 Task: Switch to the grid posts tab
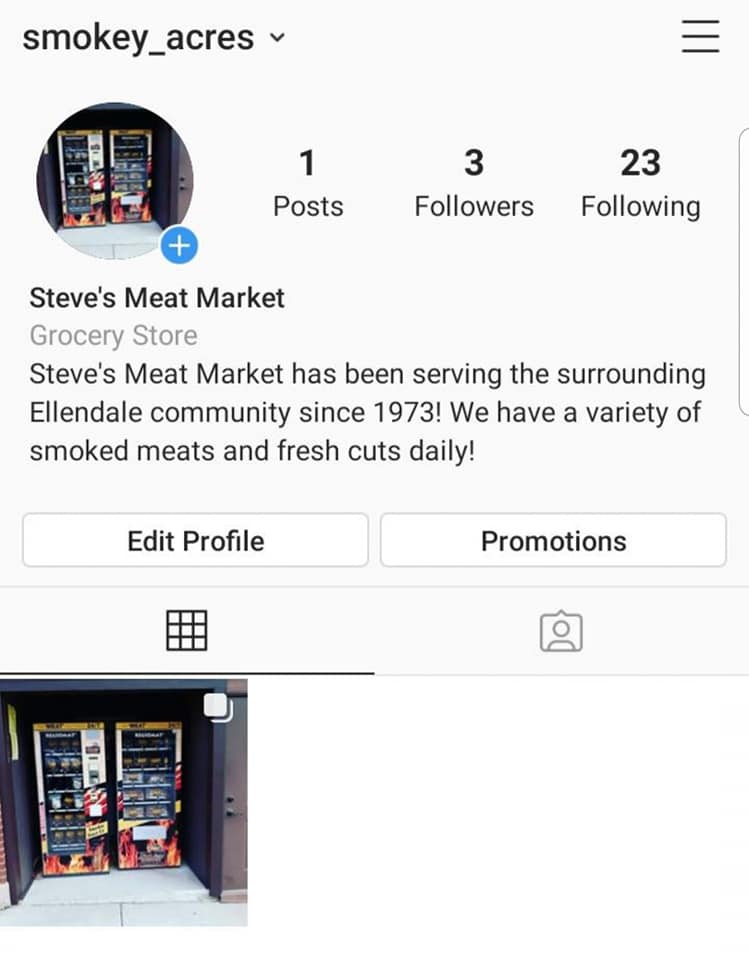tap(187, 631)
